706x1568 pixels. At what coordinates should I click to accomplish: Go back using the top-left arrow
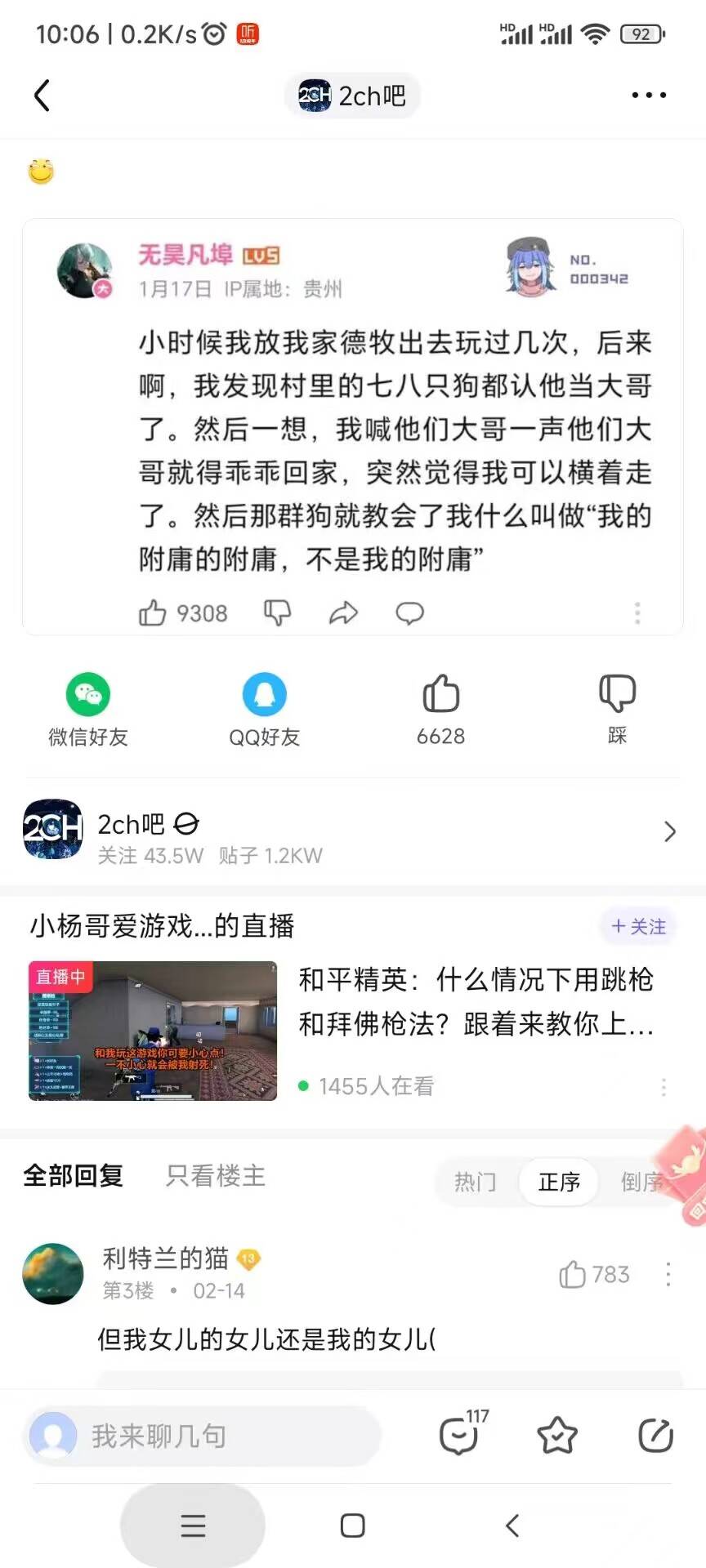42,96
